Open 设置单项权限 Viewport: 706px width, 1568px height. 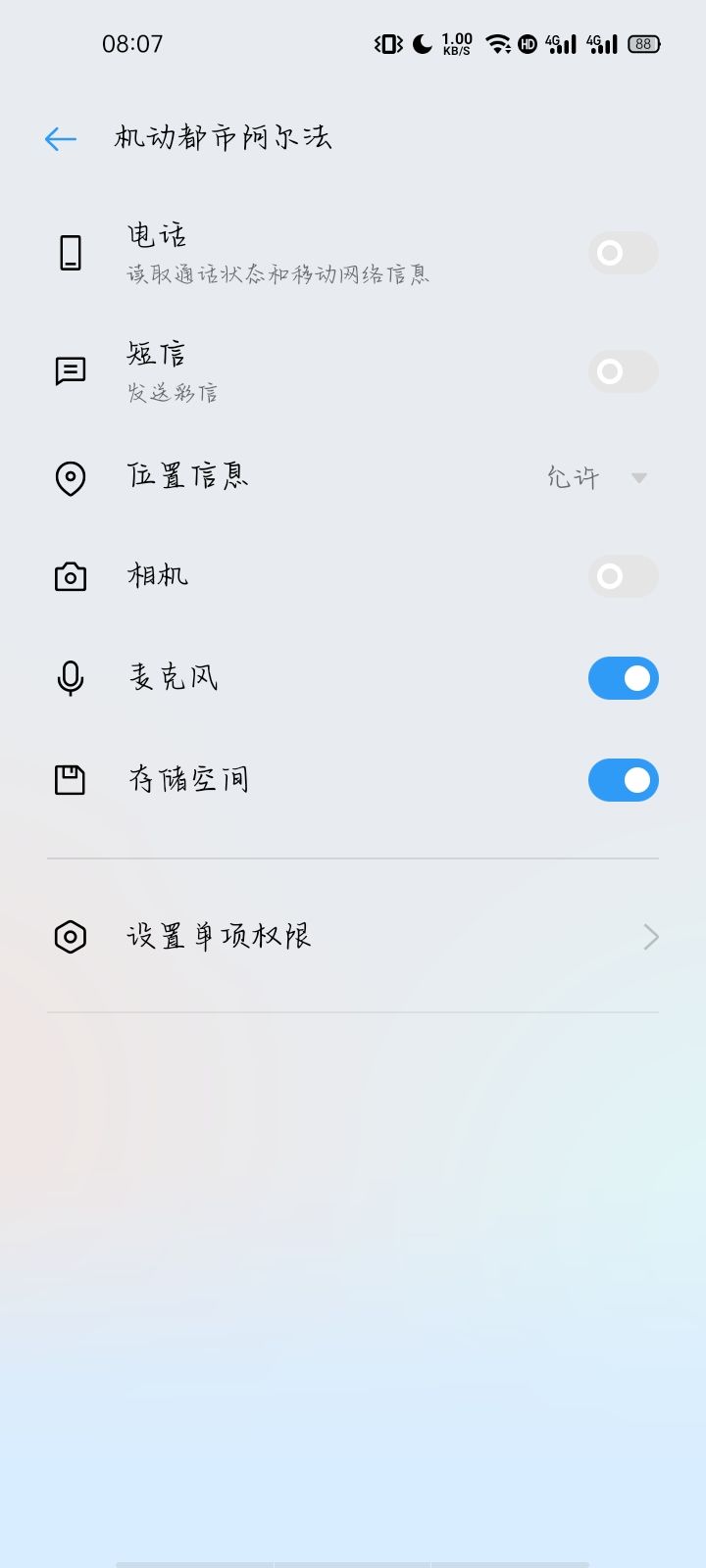click(353, 937)
